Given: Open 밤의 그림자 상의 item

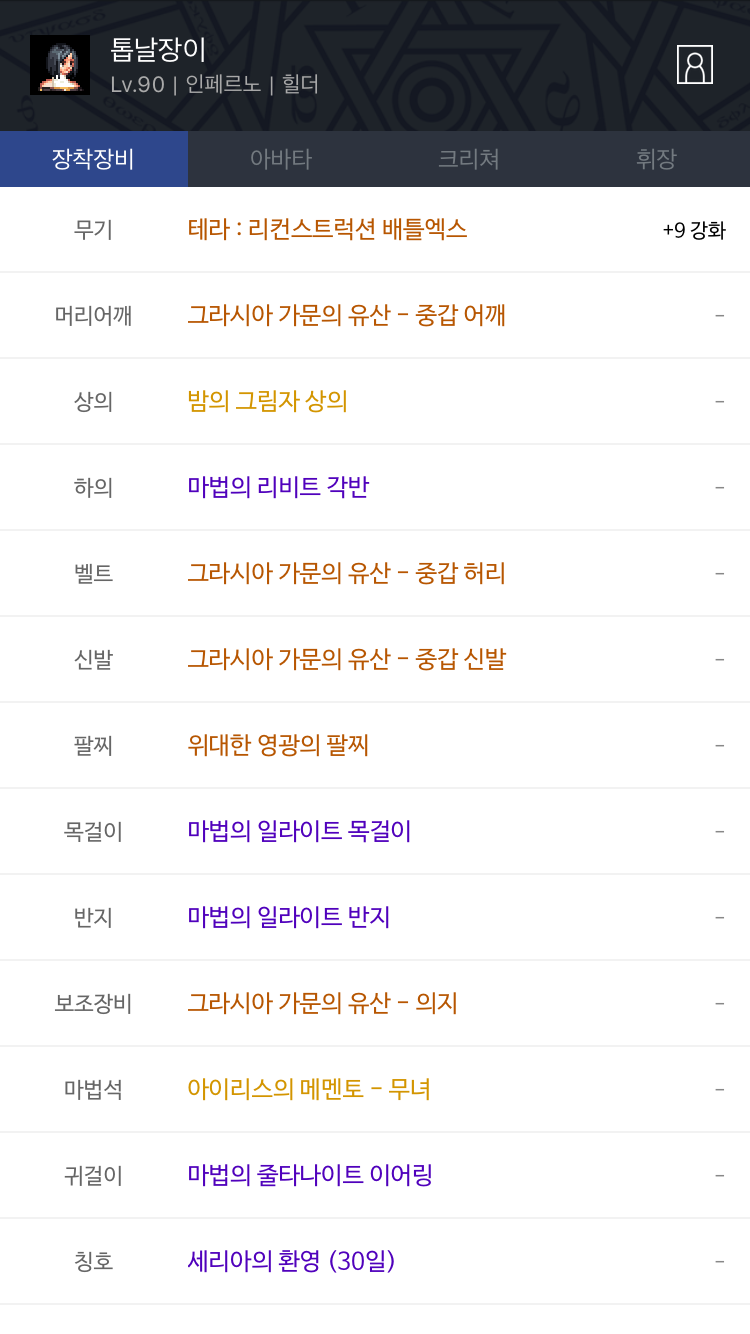Looking at the screenshot, I should pos(267,401).
